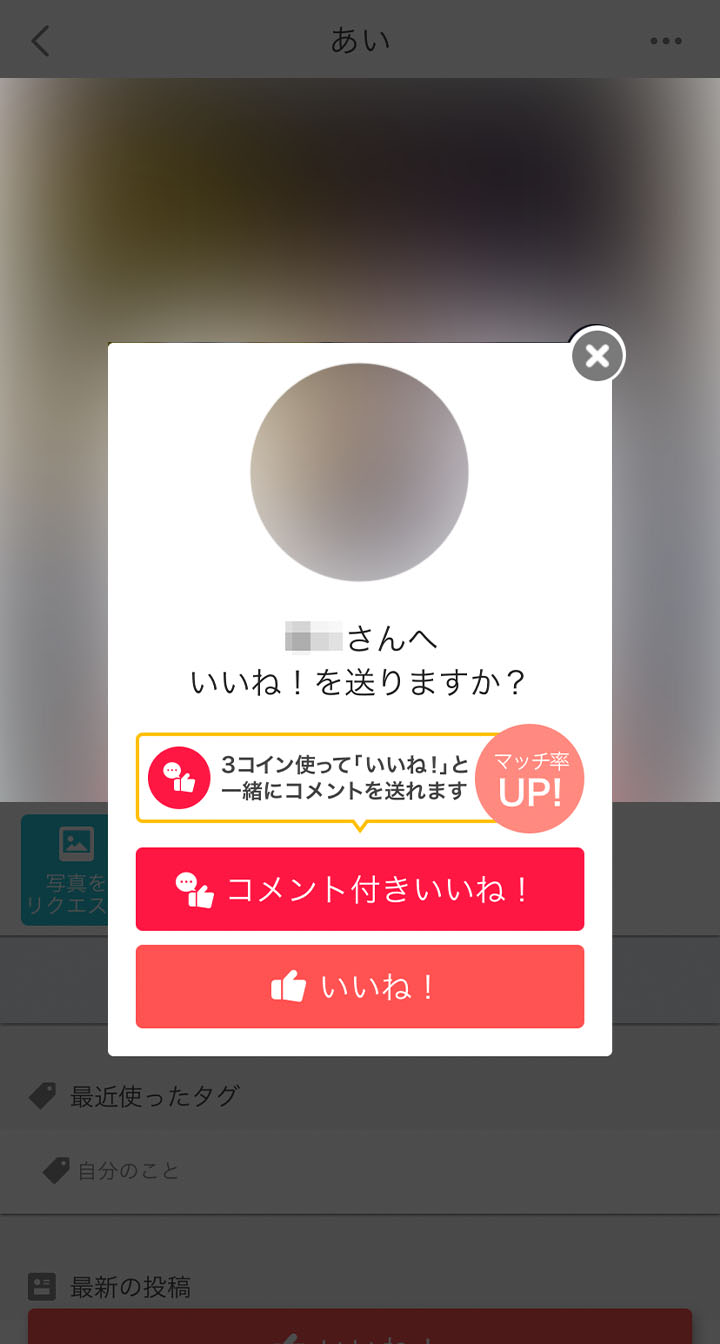720x1344 pixels.
Task: Open the three-dot overflow menu
Action: click(x=666, y=41)
